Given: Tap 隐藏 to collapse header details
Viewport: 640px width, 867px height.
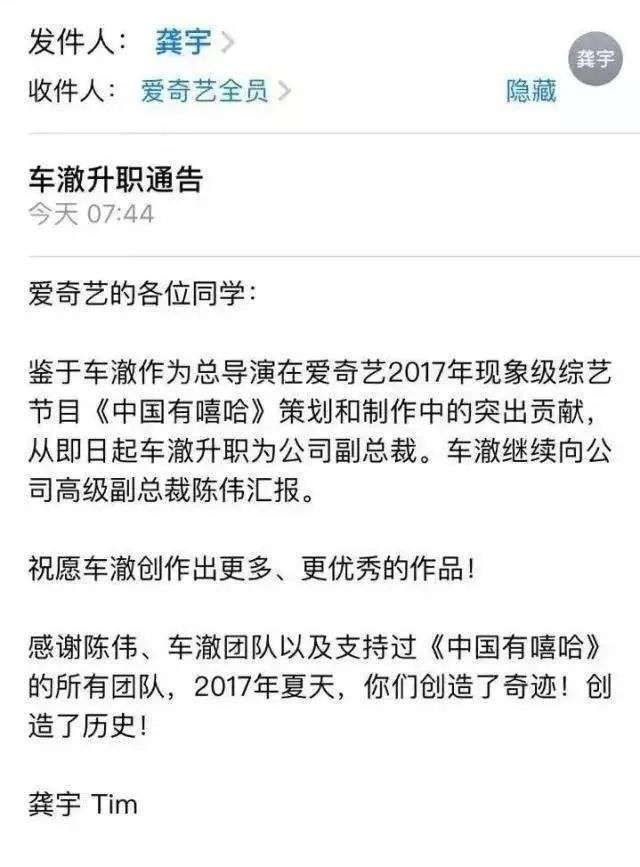Looking at the screenshot, I should [x=531, y=92].
